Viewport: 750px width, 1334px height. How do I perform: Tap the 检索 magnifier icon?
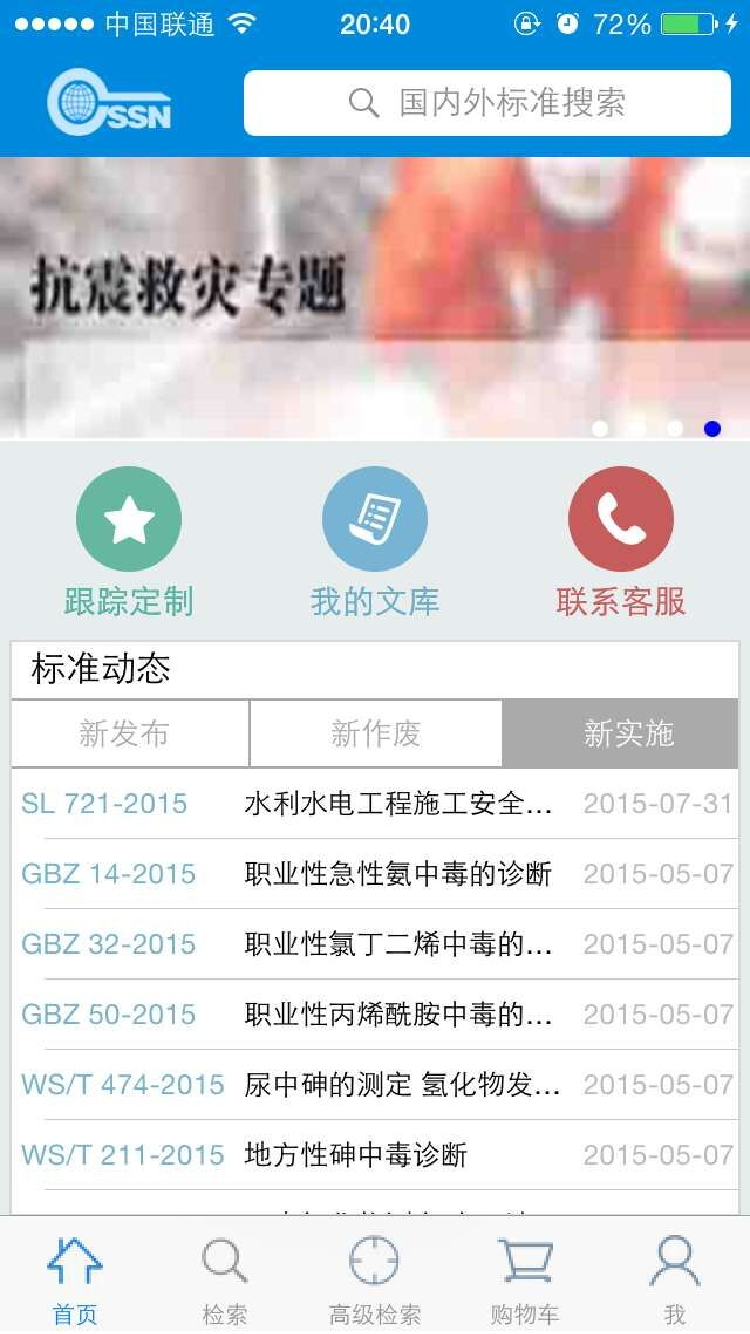(225, 1262)
